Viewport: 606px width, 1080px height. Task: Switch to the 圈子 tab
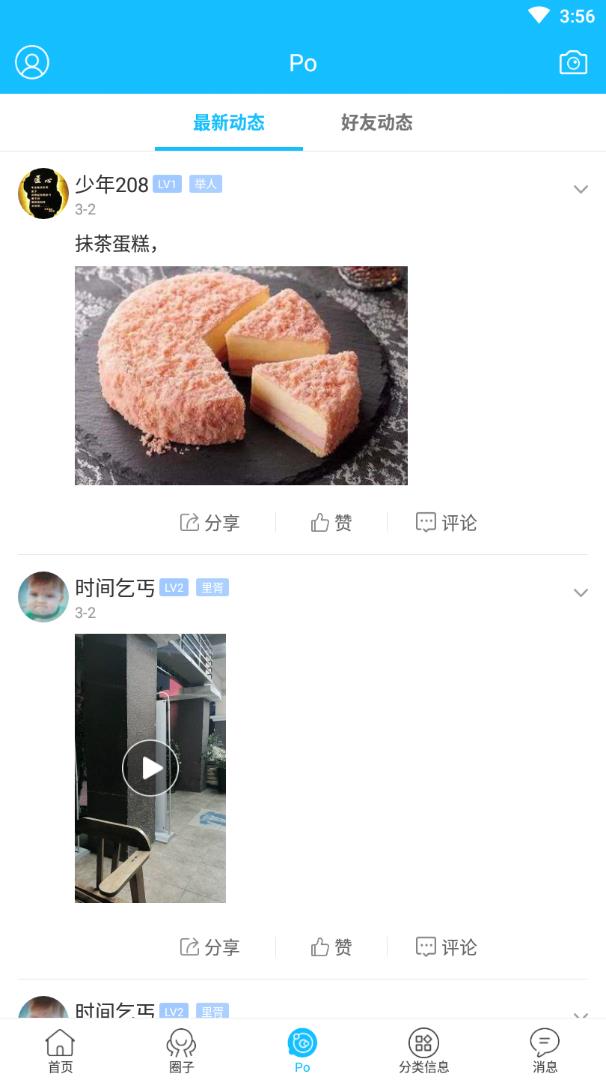(x=181, y=1050)
